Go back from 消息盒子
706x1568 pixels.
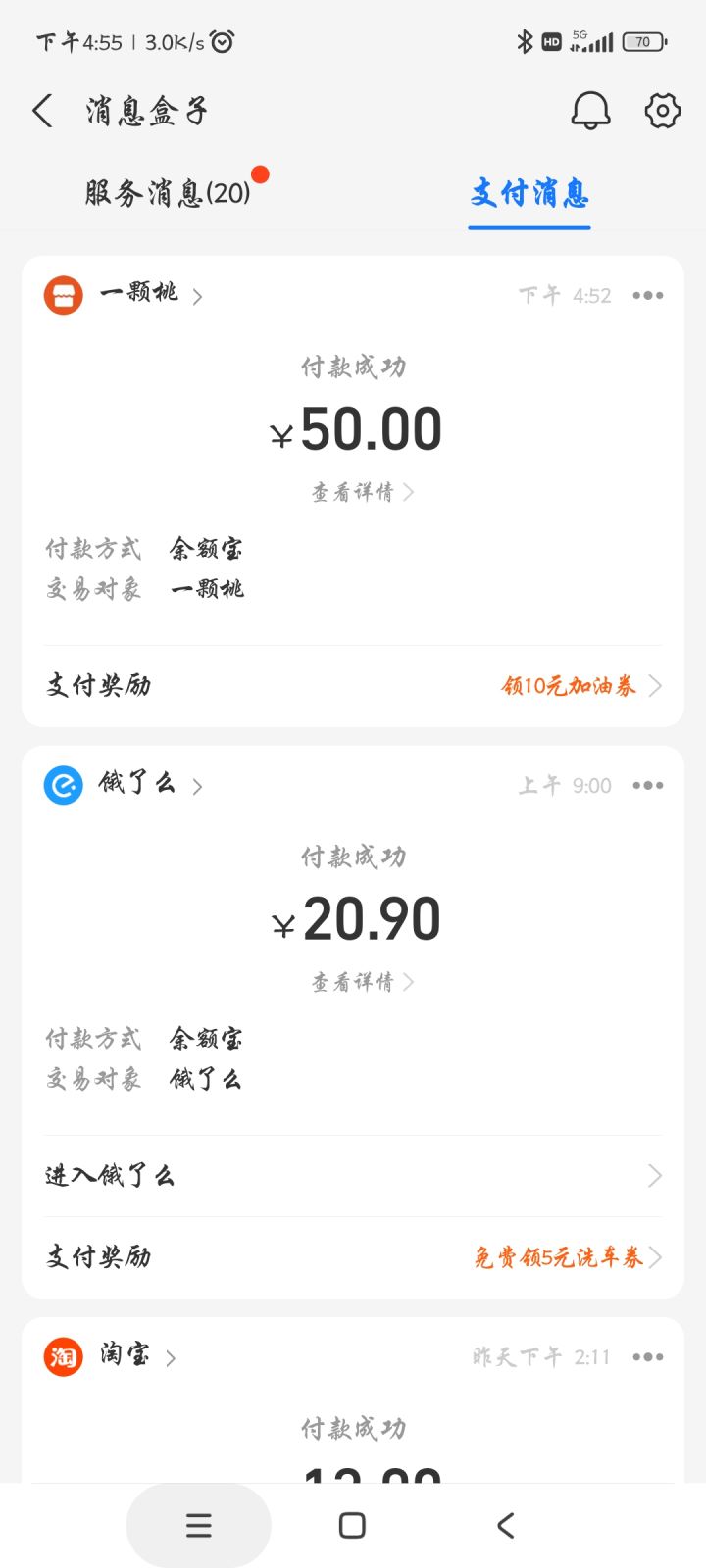42,111
